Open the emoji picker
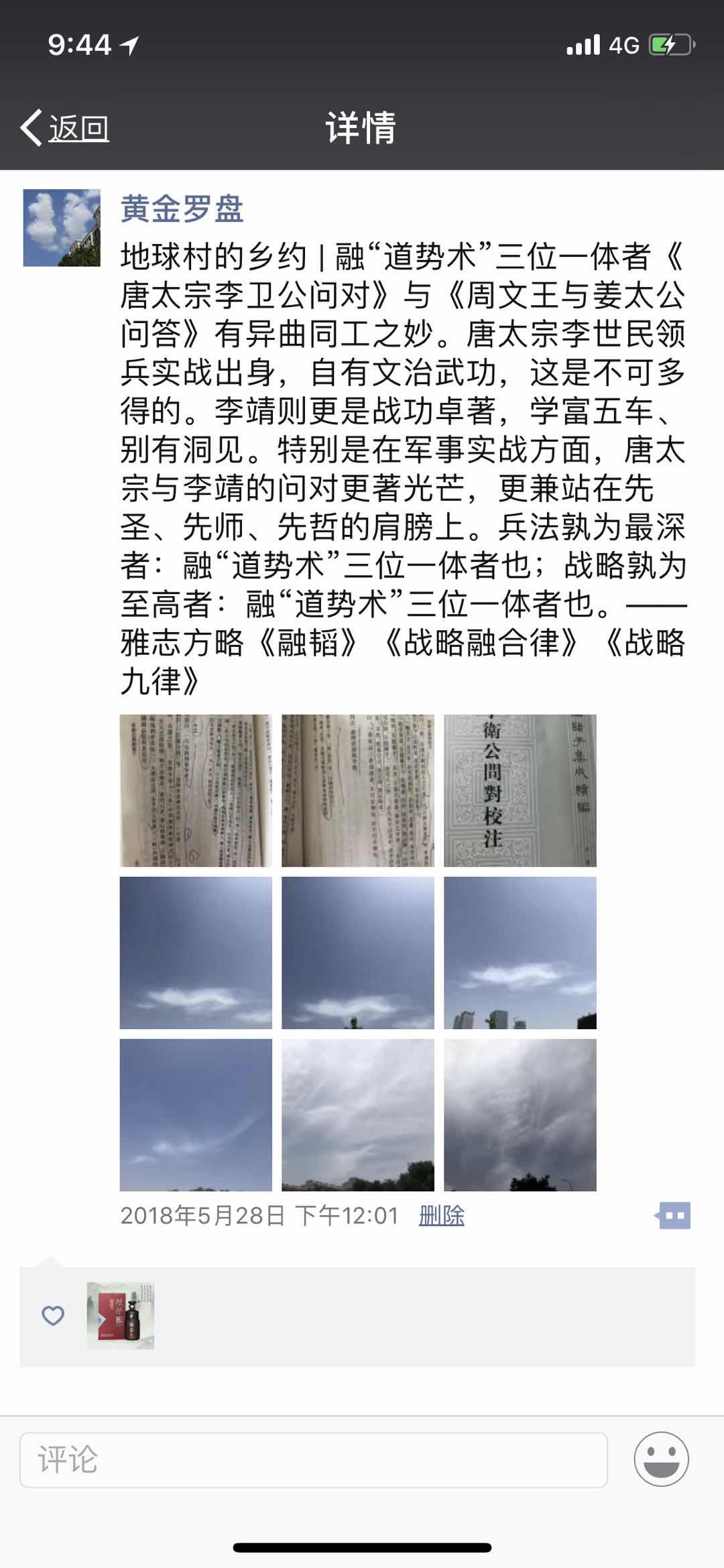Viewport: 724px width, 1568px height. [x=661, y=1459]
